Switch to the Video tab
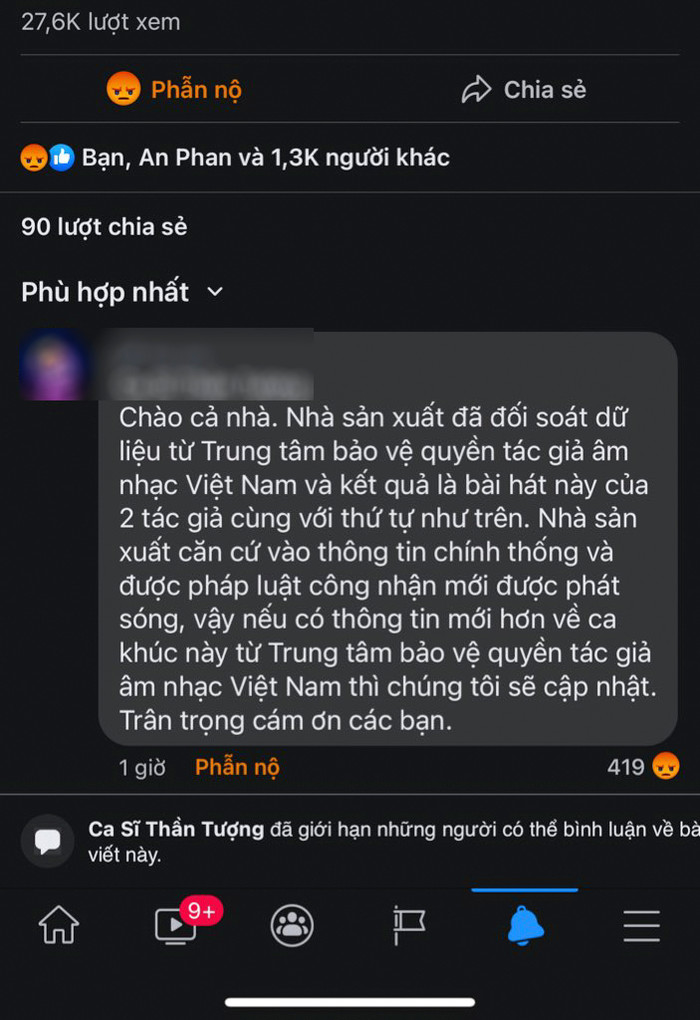700x1020 pixels. 176,927
